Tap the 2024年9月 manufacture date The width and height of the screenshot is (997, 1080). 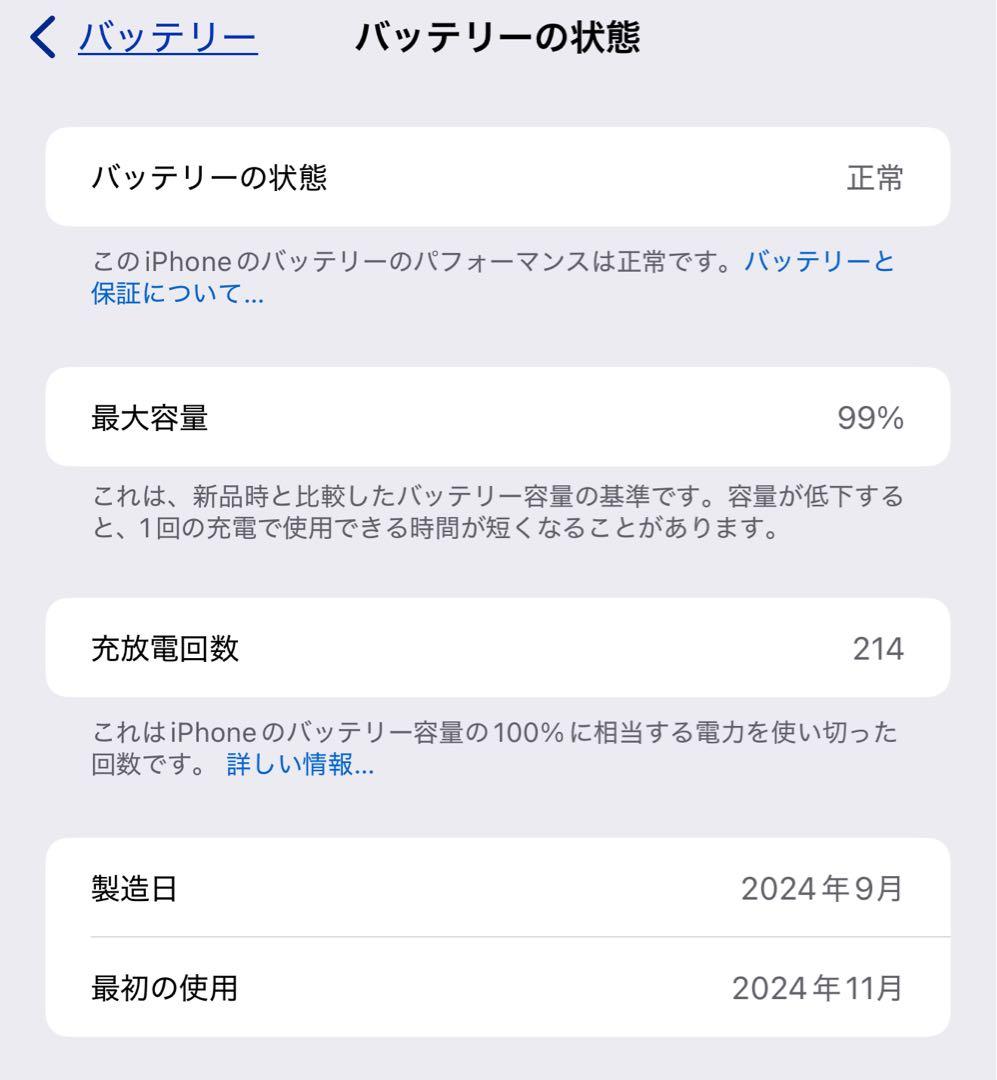[822, 888]
